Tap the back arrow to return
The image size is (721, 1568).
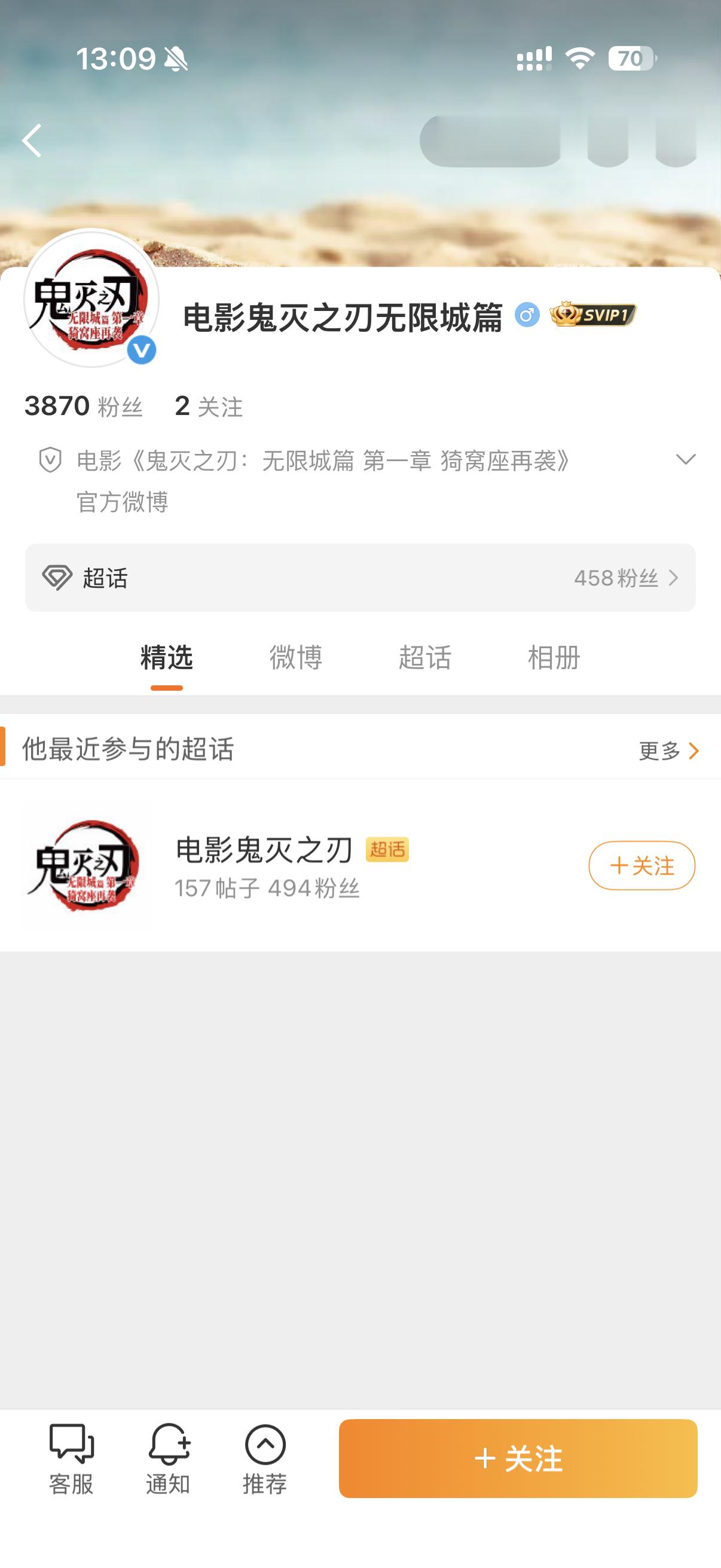tap(33, 139)
